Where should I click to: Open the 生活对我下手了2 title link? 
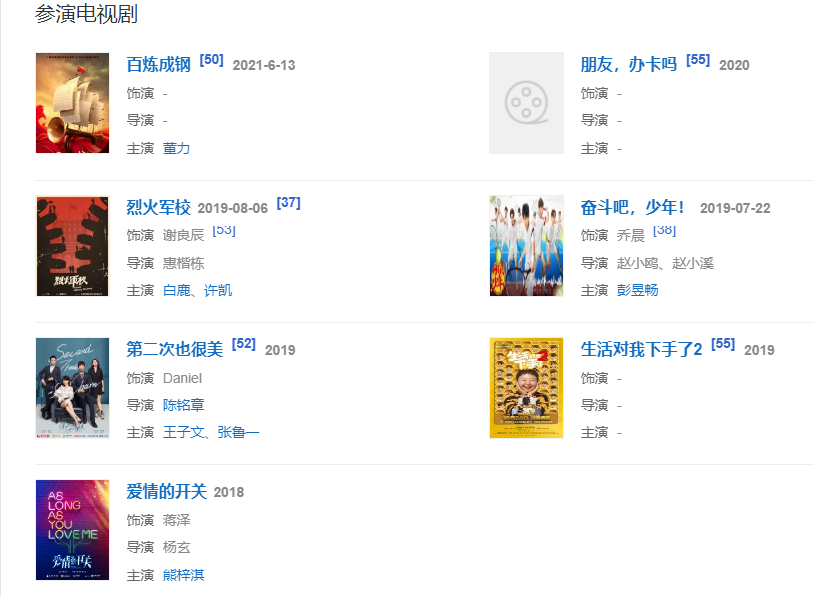[x=641, y=349]
